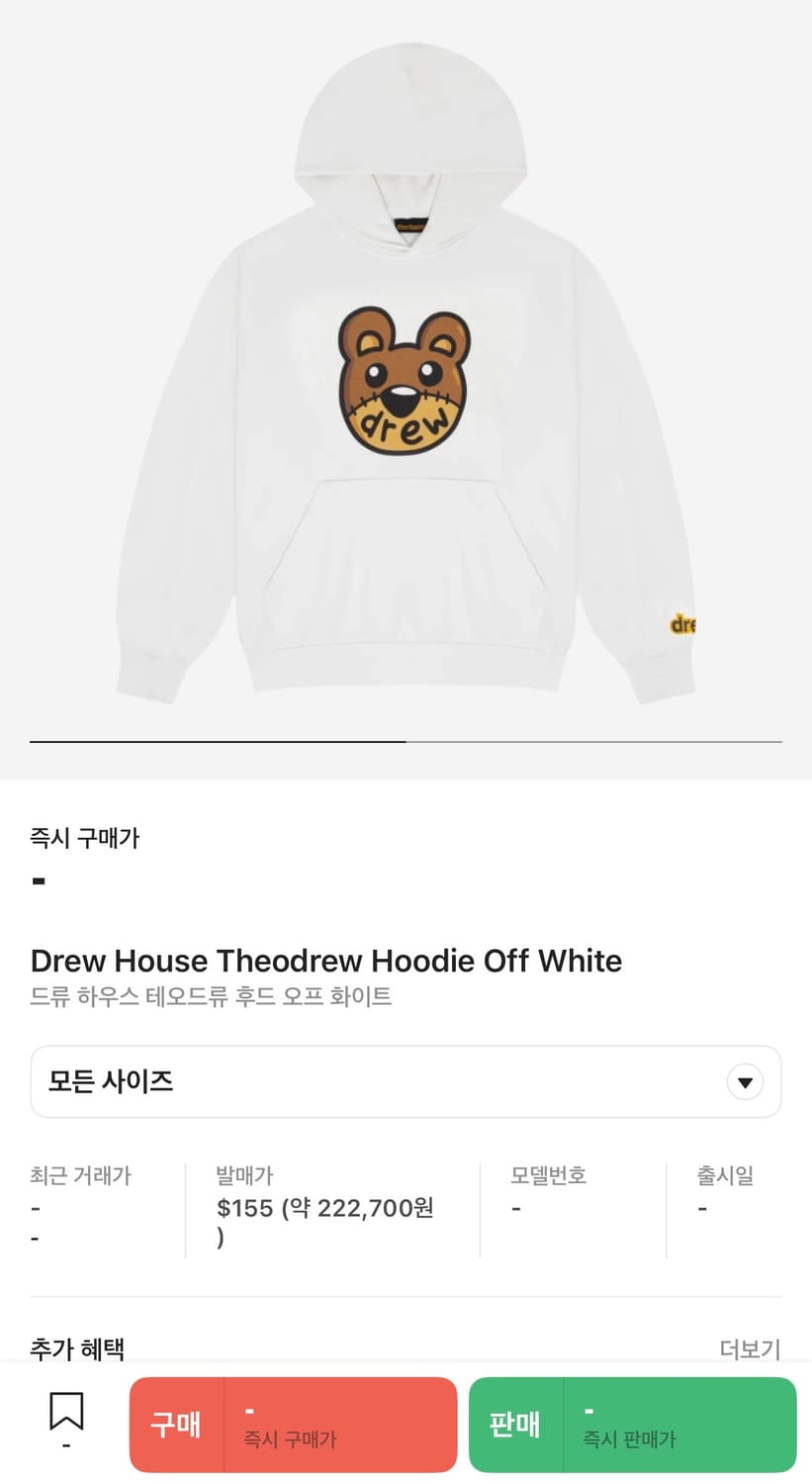Click the image carousel progress bar
This screenshot has height=1484, width=812.
[406, 740]
